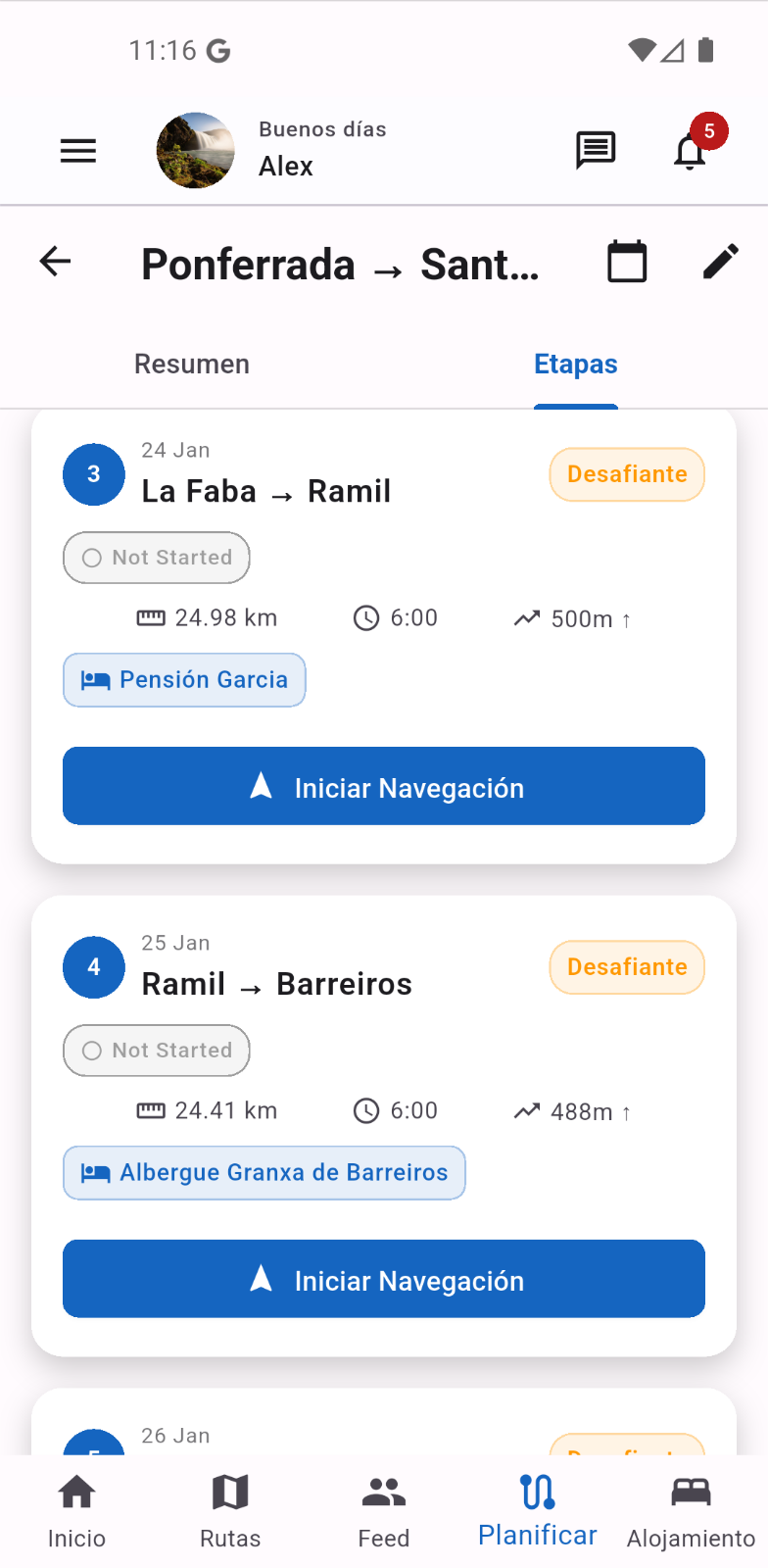Start navigation for Ramil → Barreiros
Image resolution: width=768 pixels, height=1568 pixels.
click(x=384, y=1279)
